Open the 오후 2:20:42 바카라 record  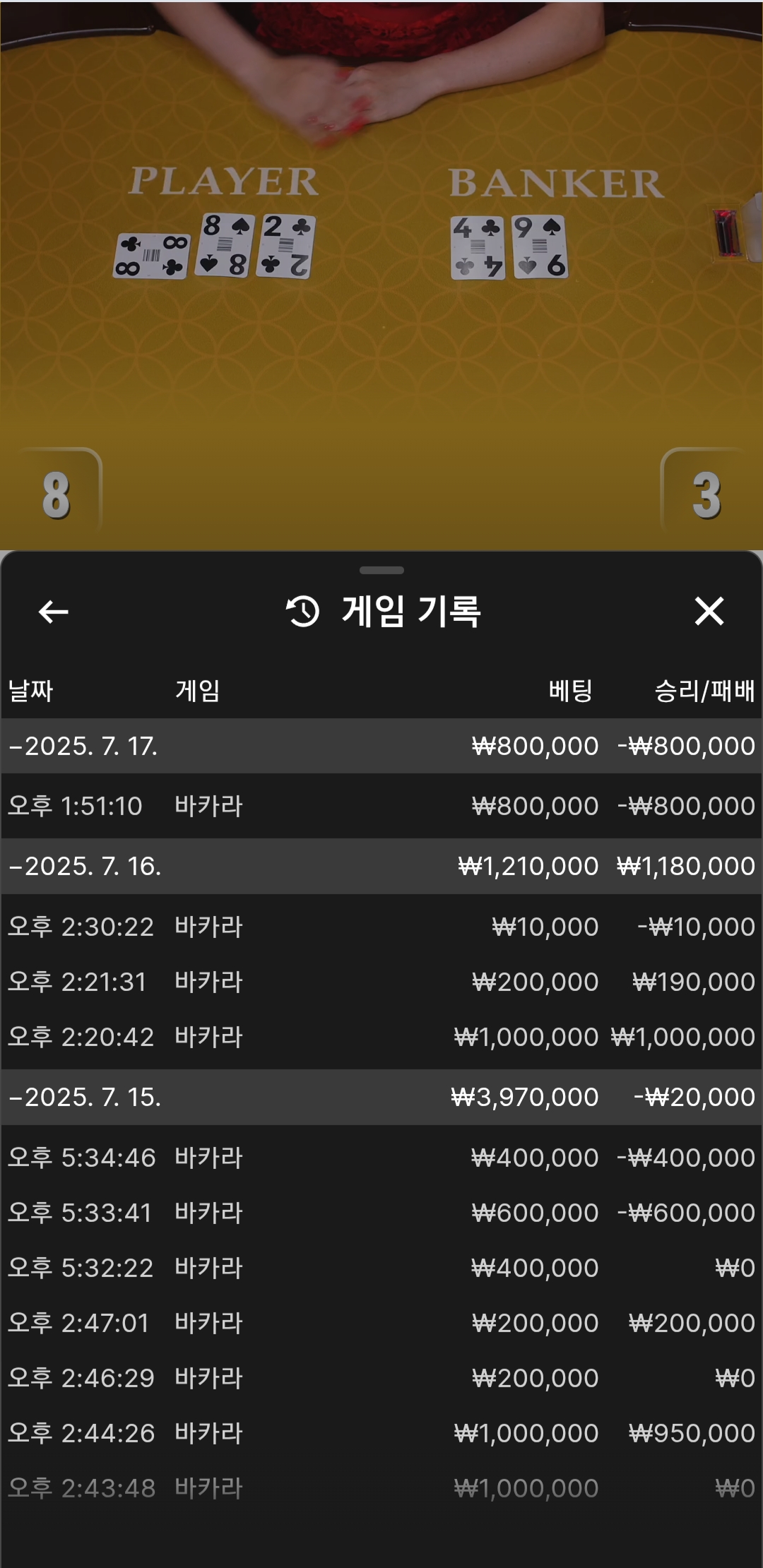381,1037
